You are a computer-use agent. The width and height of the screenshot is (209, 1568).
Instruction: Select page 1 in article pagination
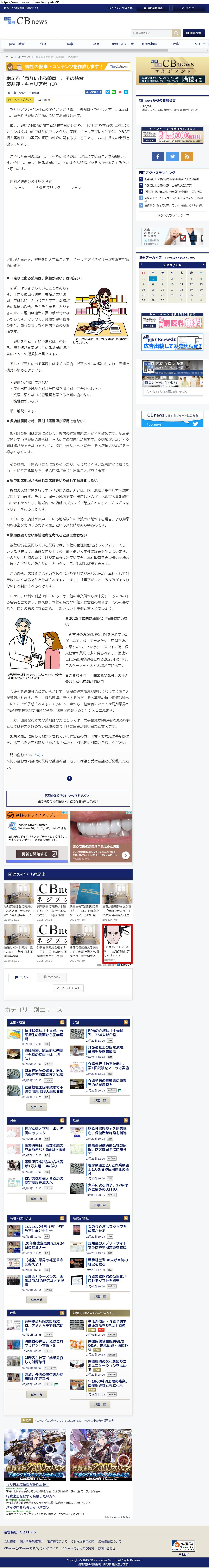click(69, 779)
